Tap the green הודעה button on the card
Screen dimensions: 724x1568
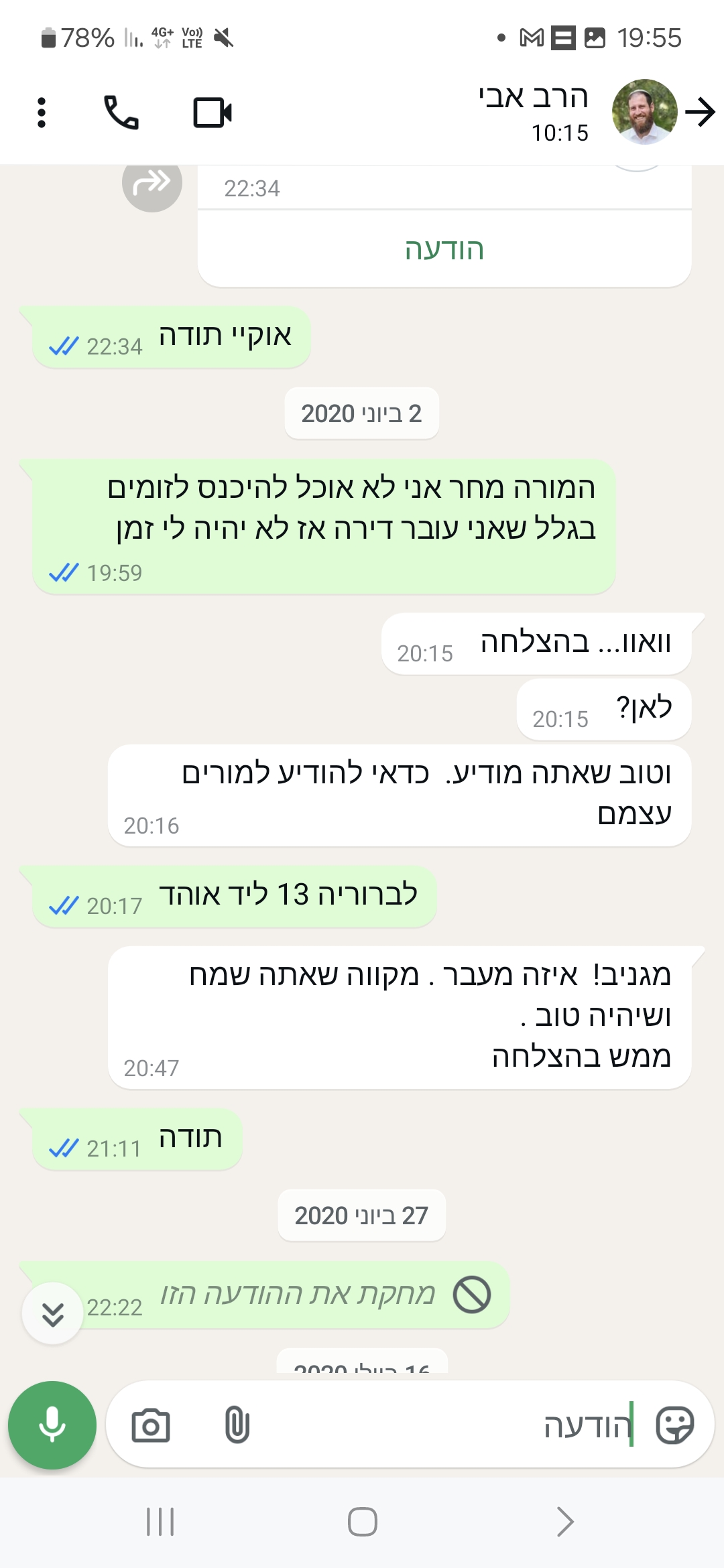tap(444, 249)
